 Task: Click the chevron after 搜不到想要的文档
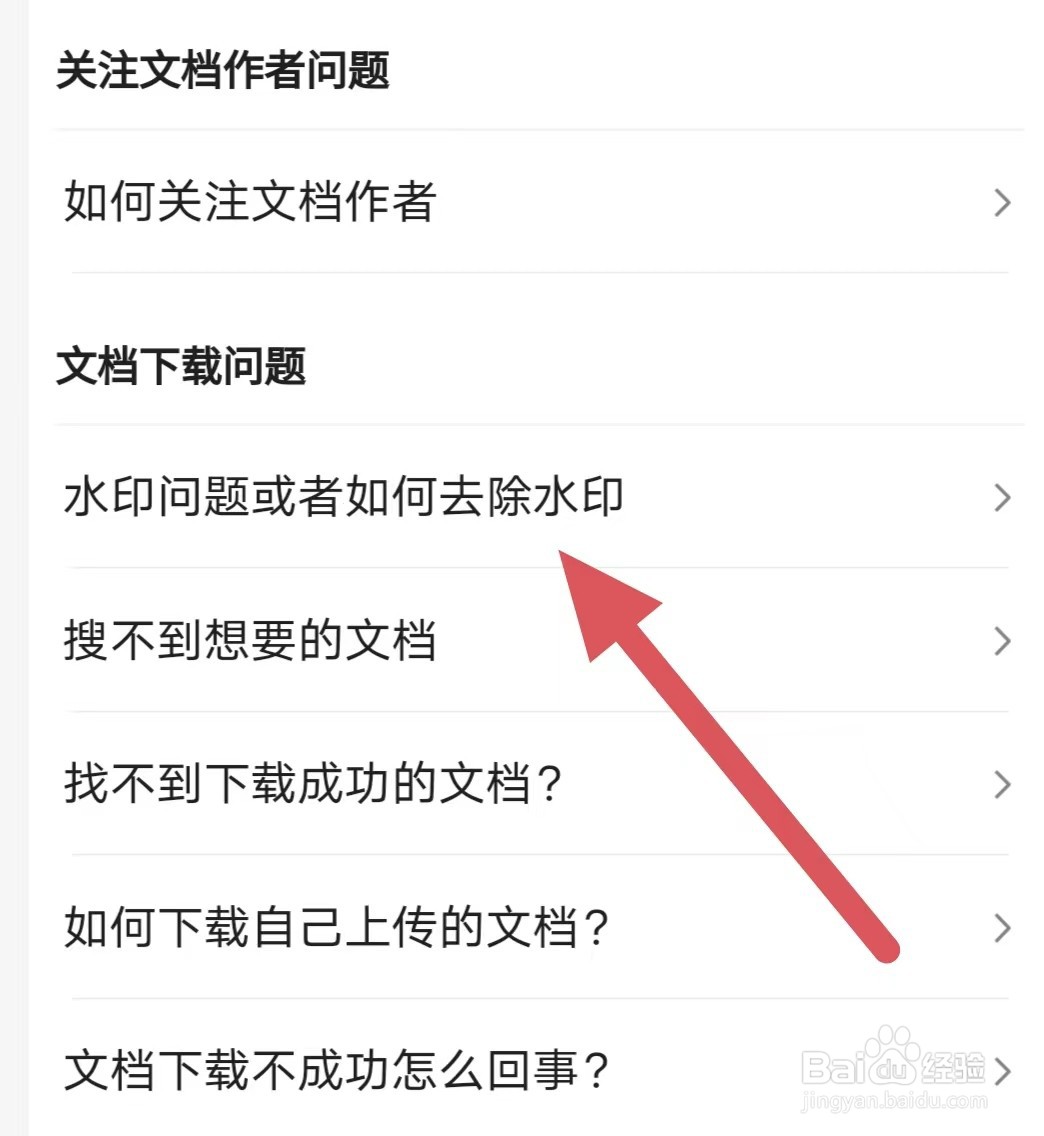[1003, 642]
